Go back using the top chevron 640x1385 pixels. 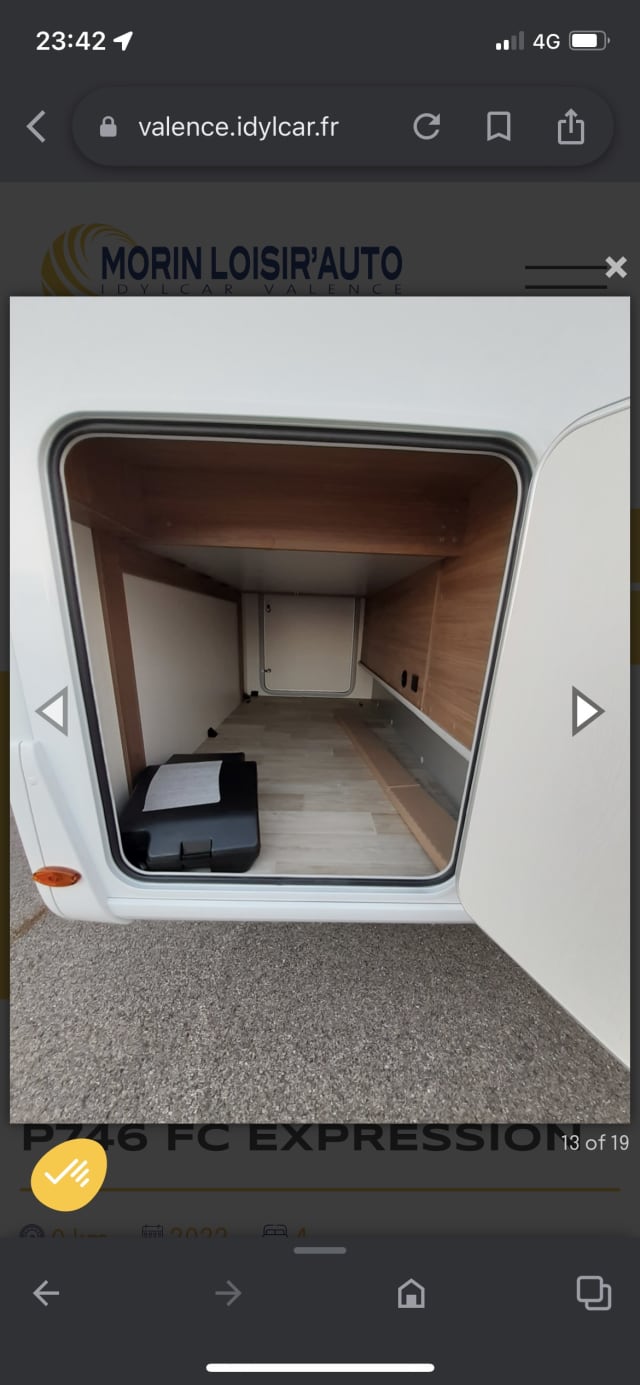(x=36, y=127)
